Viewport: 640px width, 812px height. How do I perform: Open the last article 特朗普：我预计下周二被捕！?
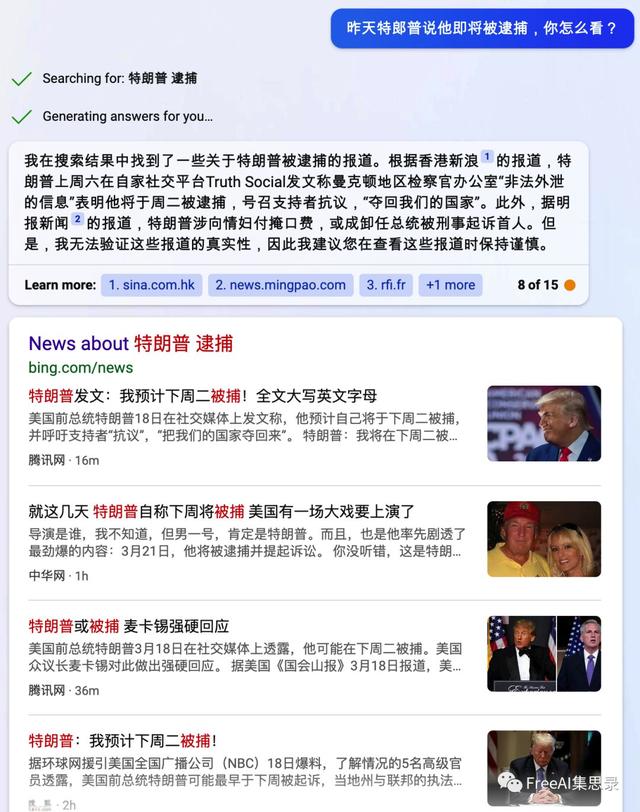[x=122, y=741]
